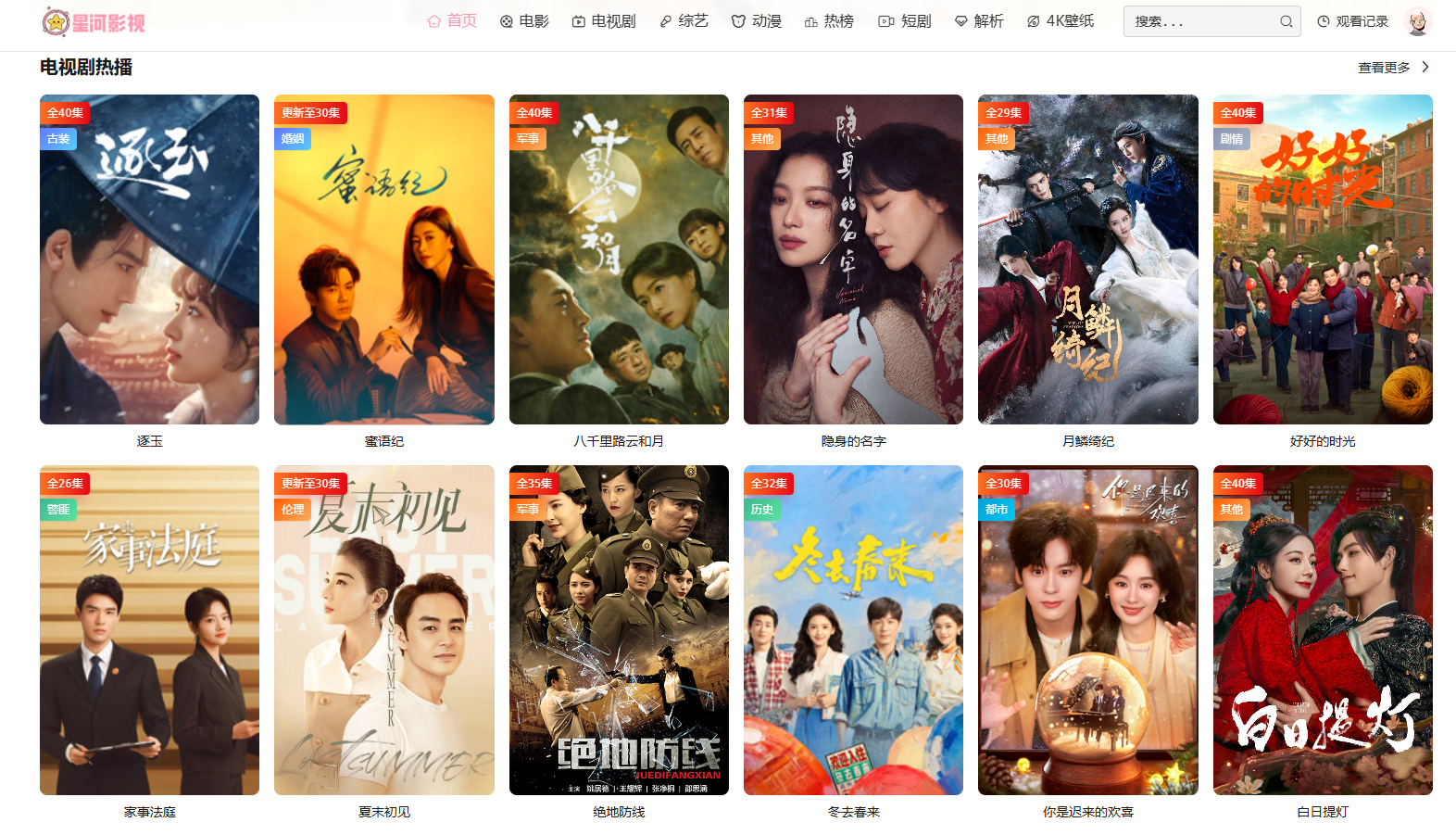
Task: Open the user avatar profile
Action: (1417, 21)
